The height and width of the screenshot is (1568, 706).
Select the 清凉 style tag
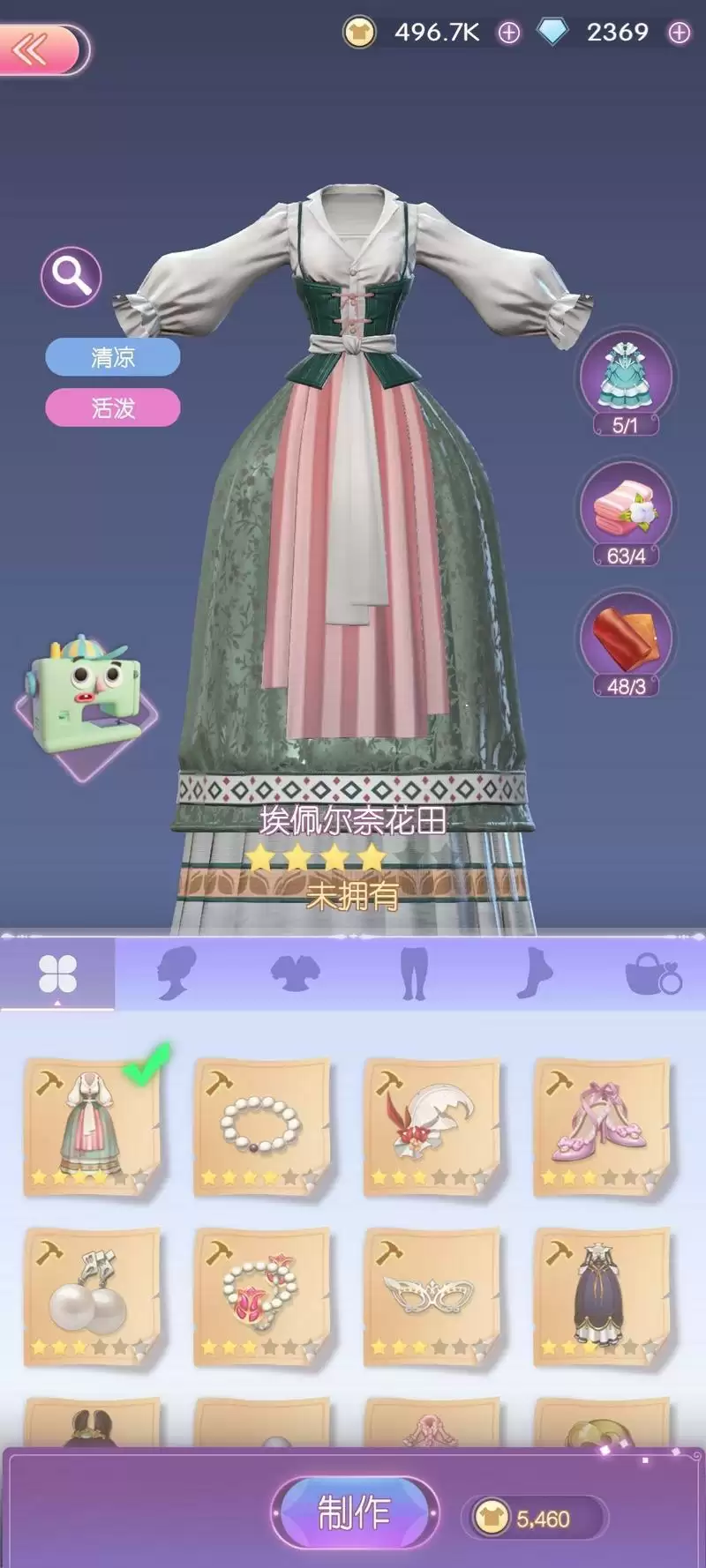tap(113, 357)
